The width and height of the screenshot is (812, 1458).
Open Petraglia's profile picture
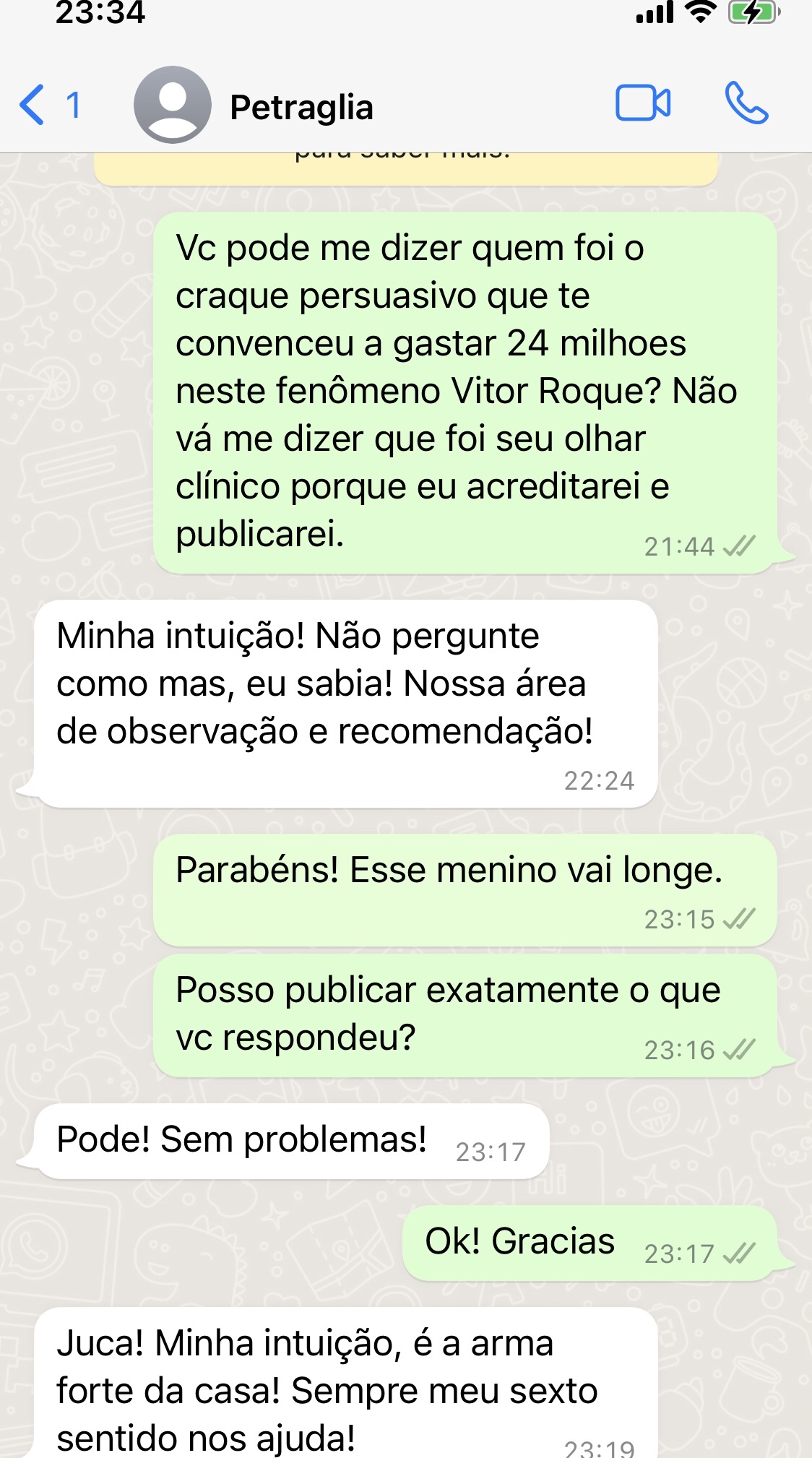[173, 105]
